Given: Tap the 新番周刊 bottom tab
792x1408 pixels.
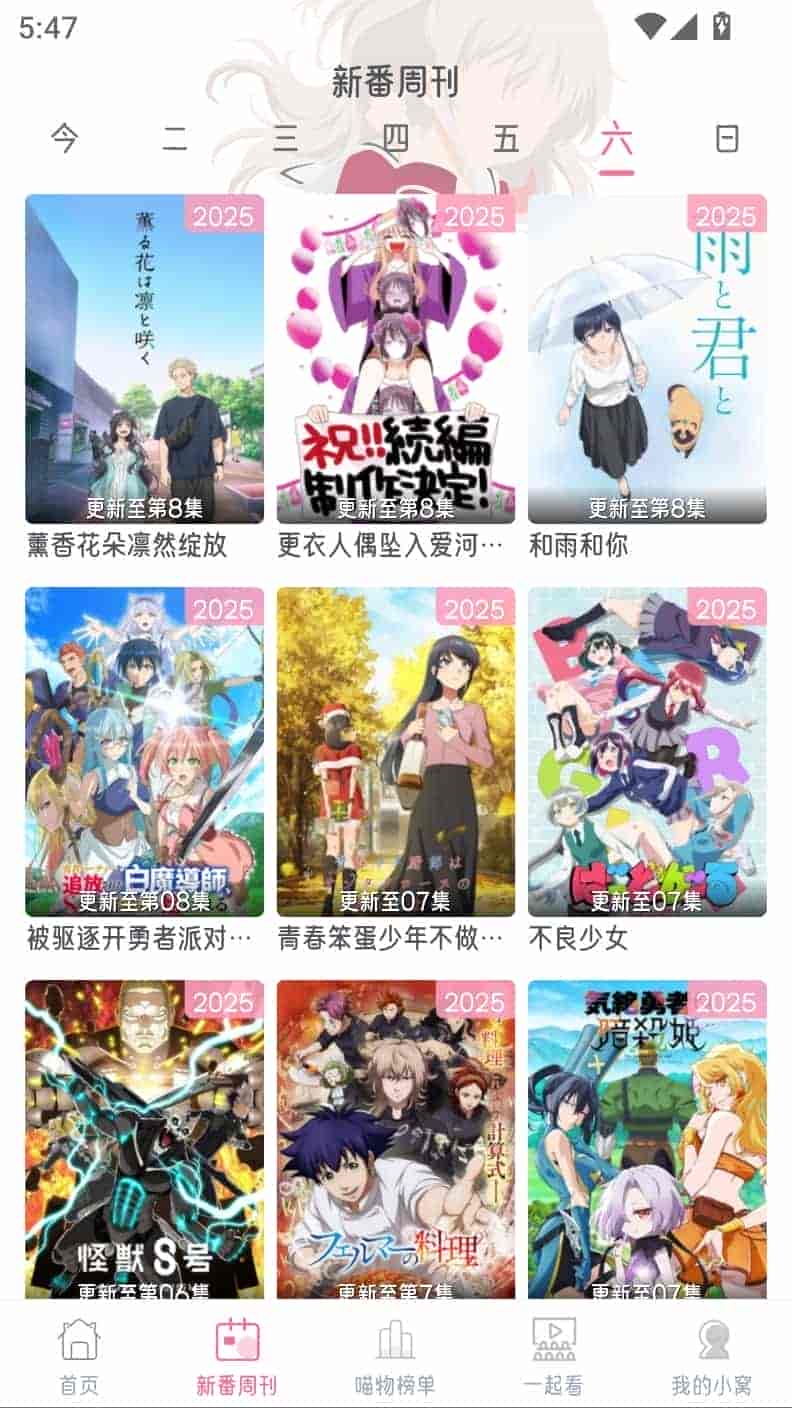Looking at the screenshot, I should coord(237,1355).
